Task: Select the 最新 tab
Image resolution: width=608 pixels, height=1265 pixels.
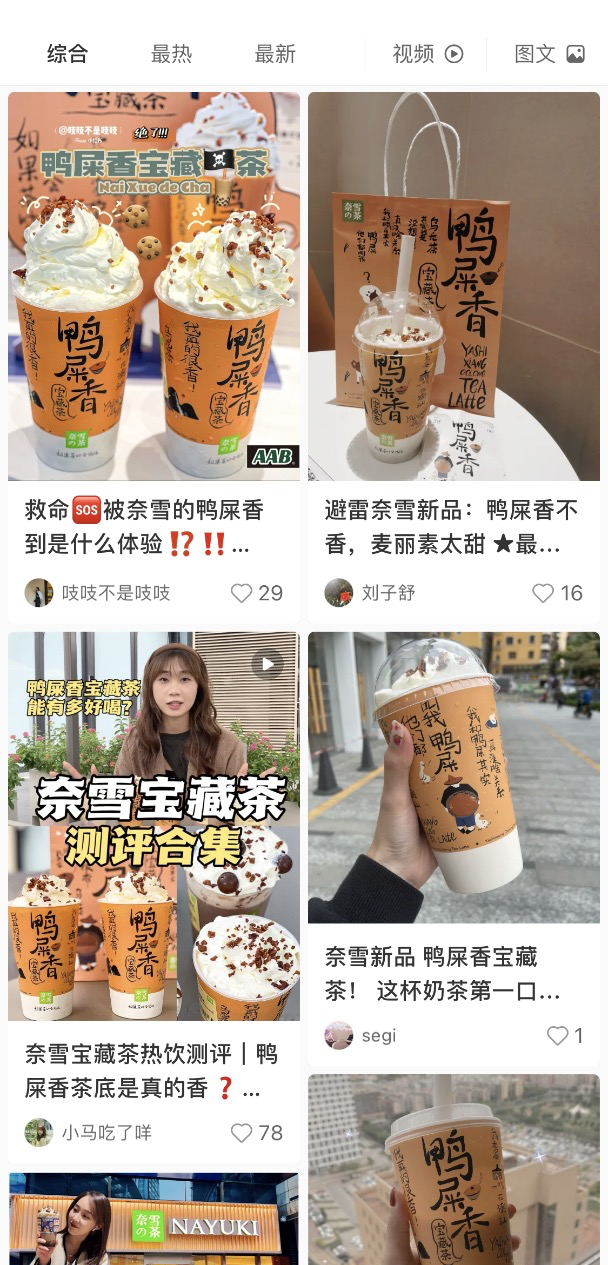Action: point(275,54)
